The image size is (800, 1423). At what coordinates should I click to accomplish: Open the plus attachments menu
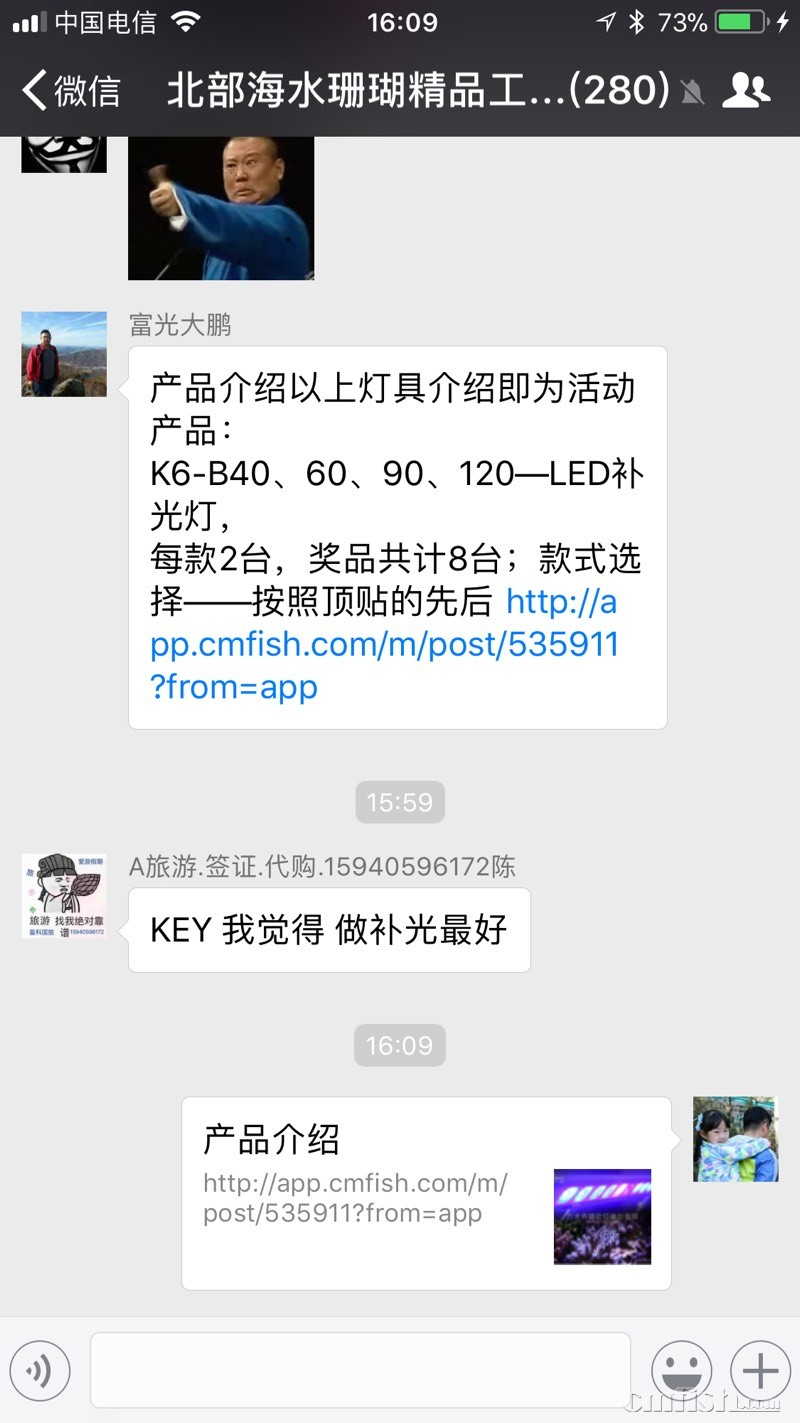point(760,1370)
